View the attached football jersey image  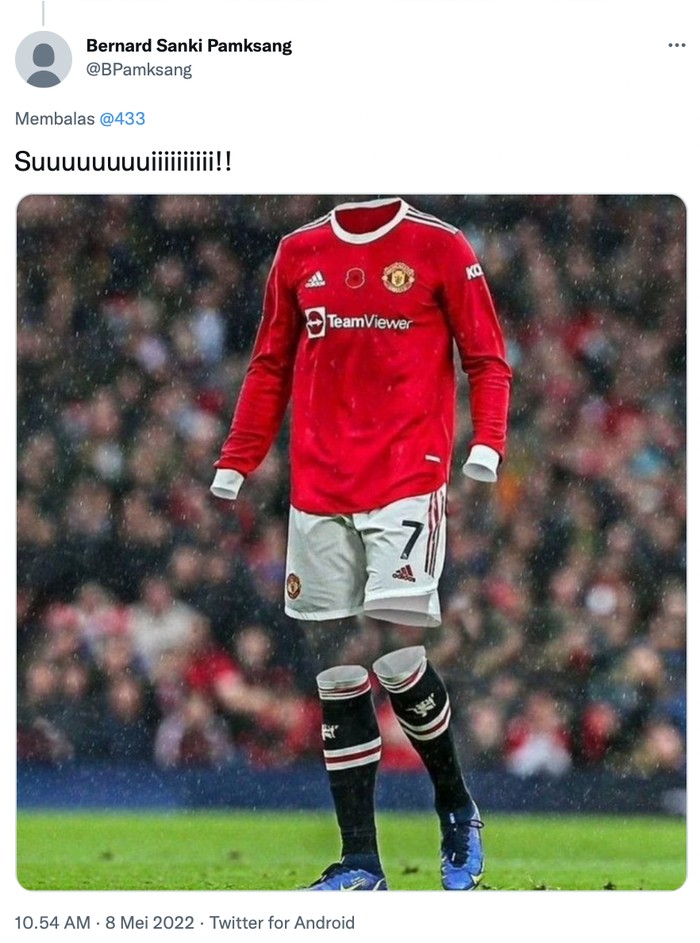[351, 542]
